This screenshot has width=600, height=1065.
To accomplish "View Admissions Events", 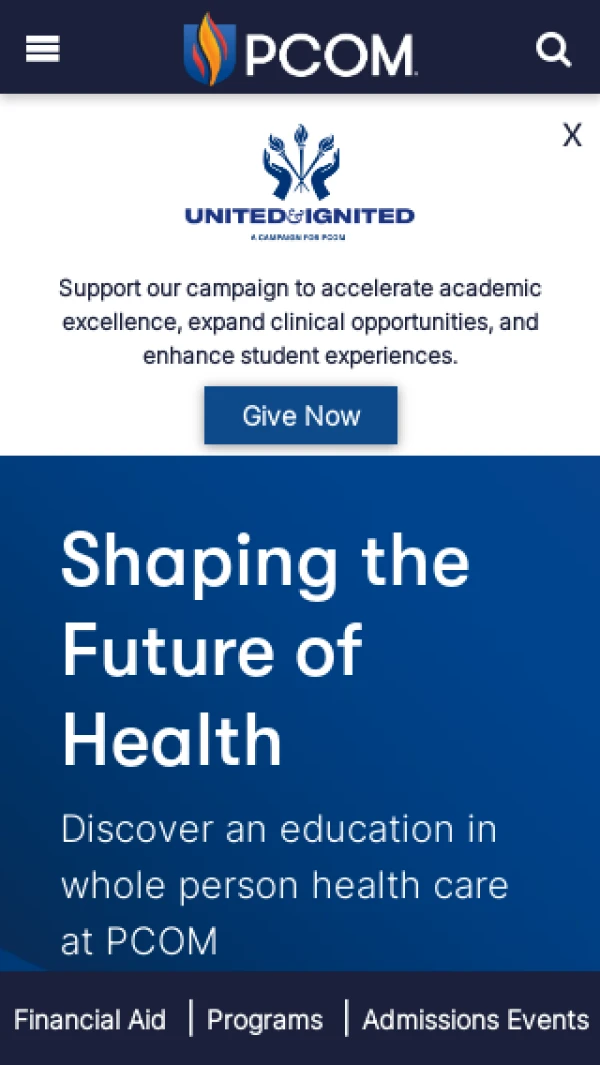I will click(475, 1020).
